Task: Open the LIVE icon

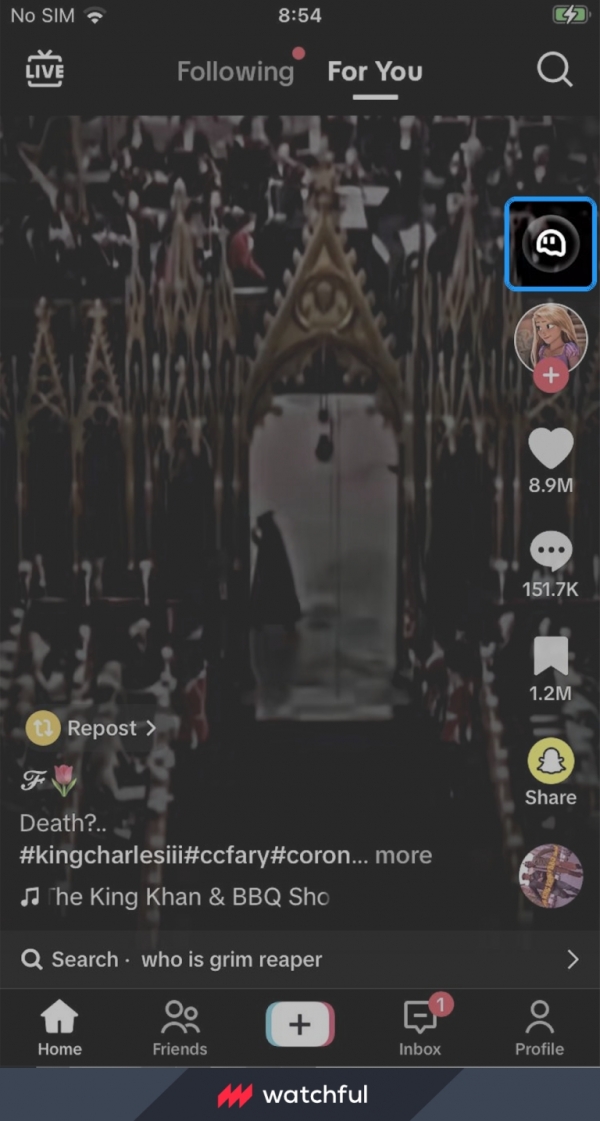Action: coord(45,70)
